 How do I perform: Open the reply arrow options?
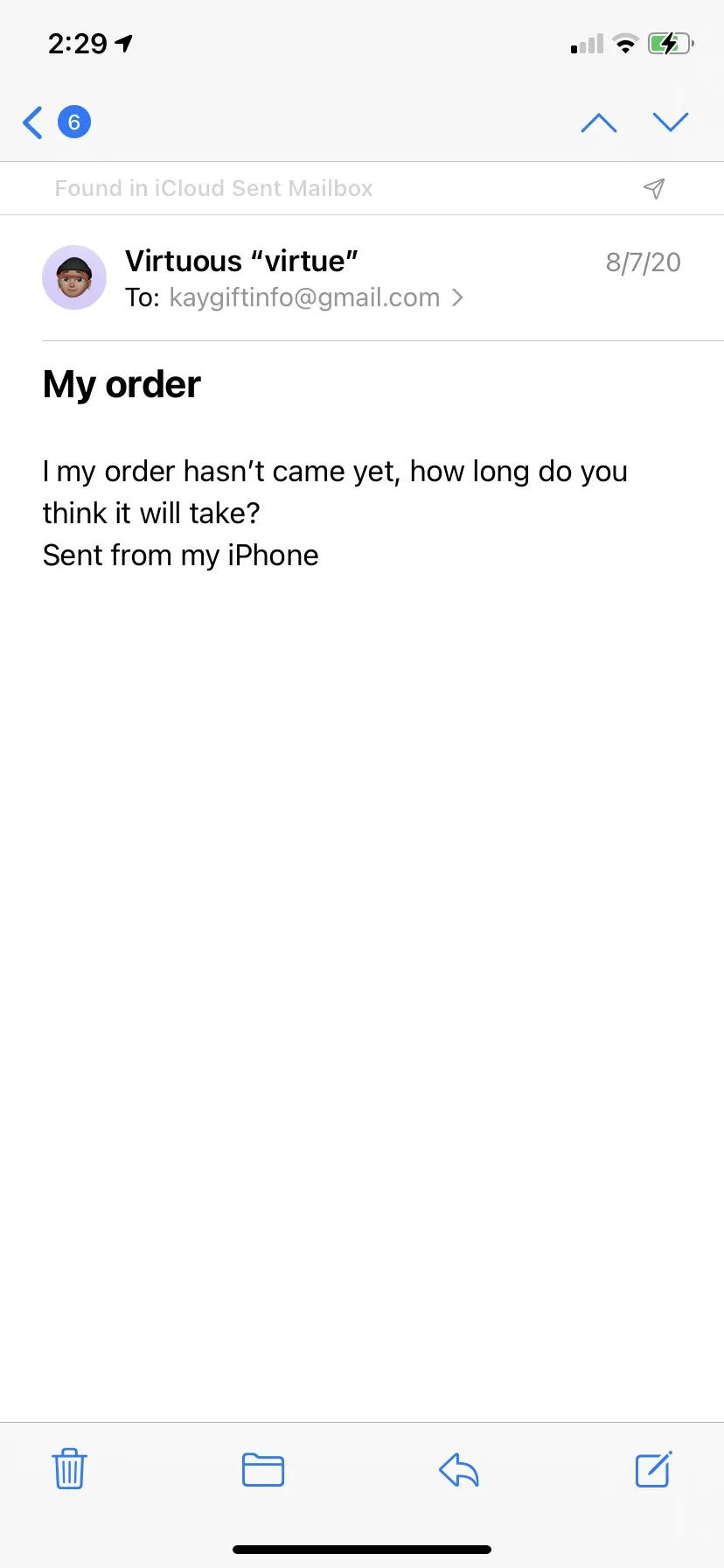[459, 1469]
